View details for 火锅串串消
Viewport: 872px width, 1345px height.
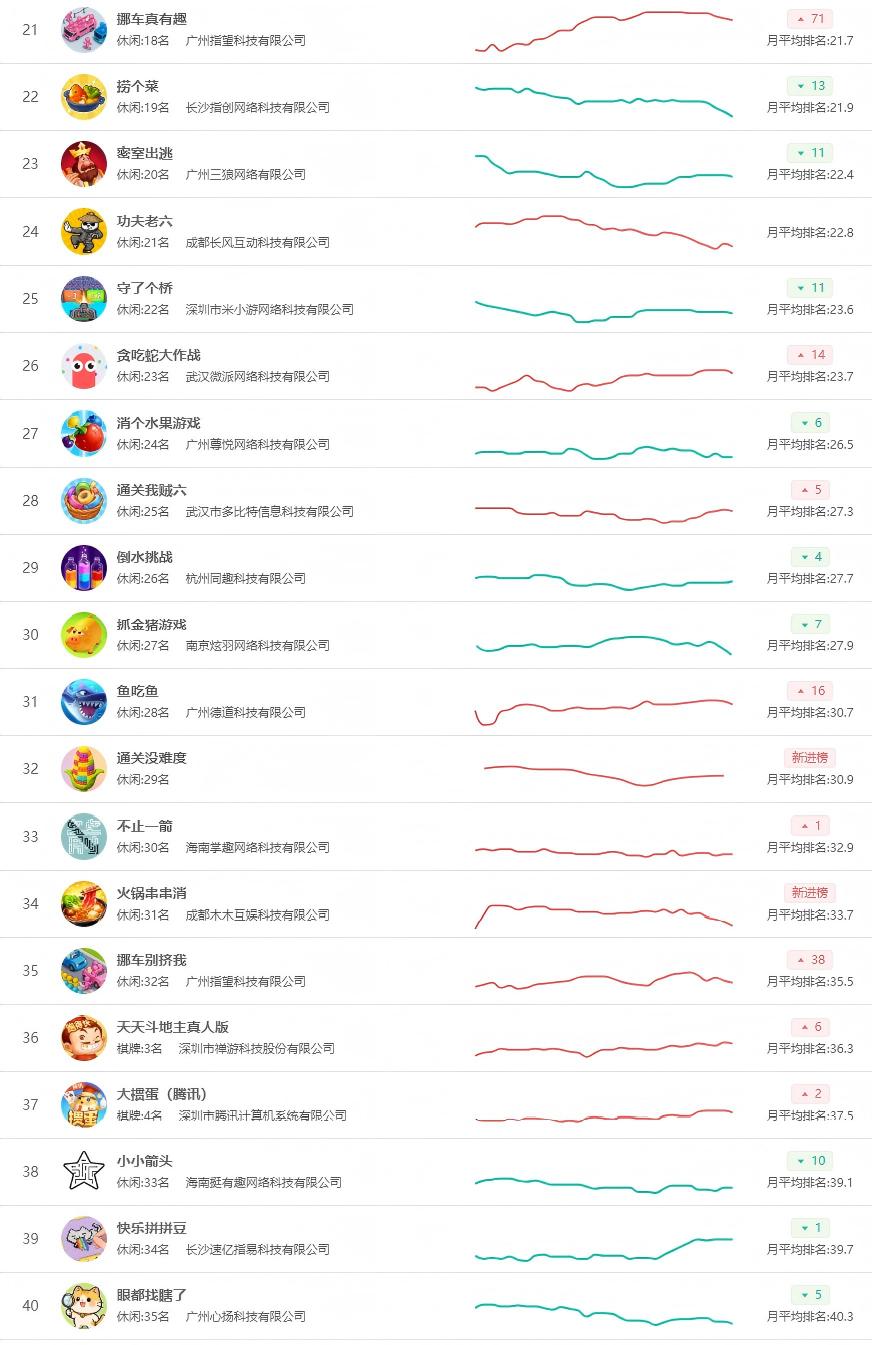tap(436, 903)
